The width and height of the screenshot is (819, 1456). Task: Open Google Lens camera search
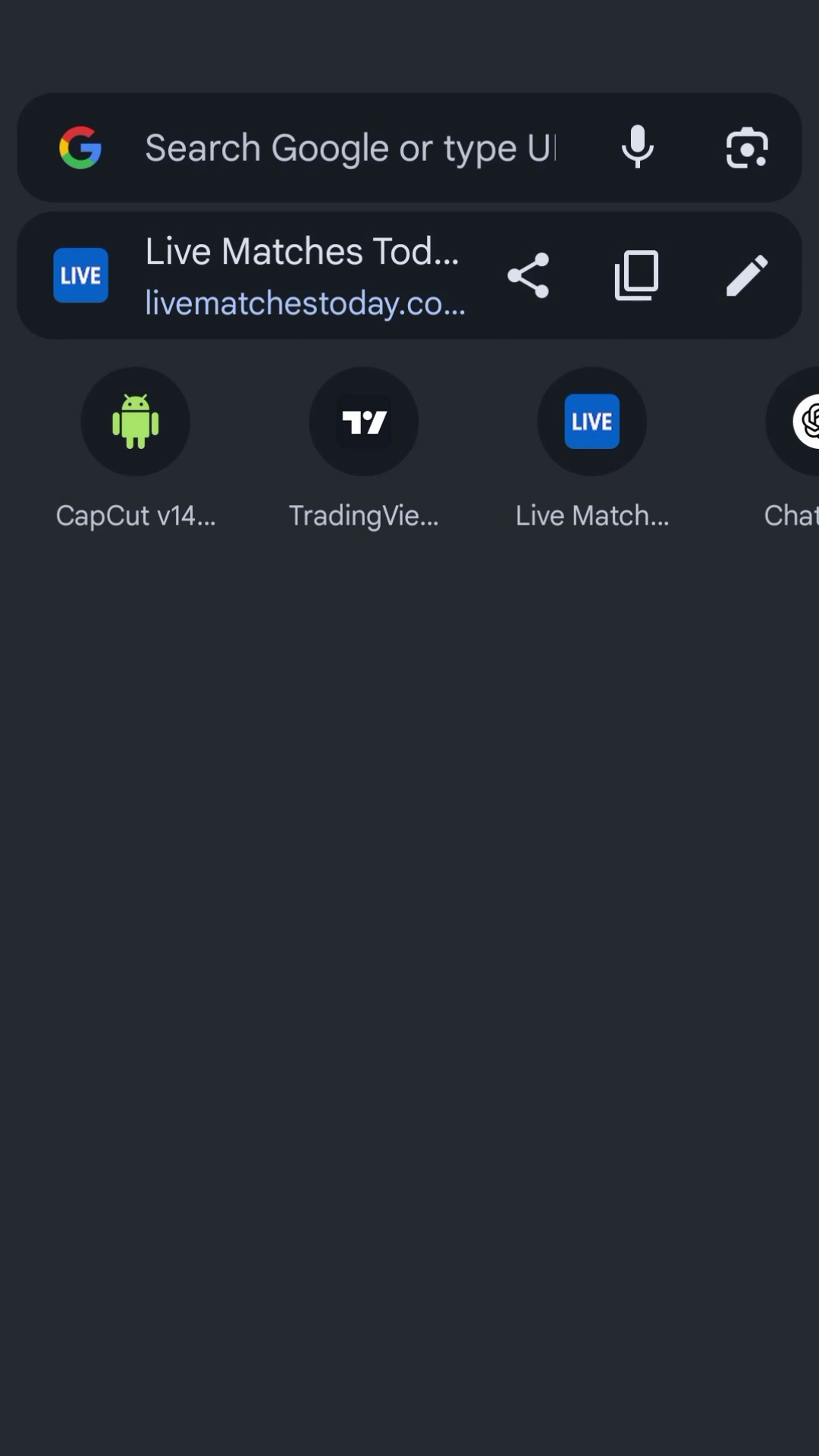tap(747, 147)
